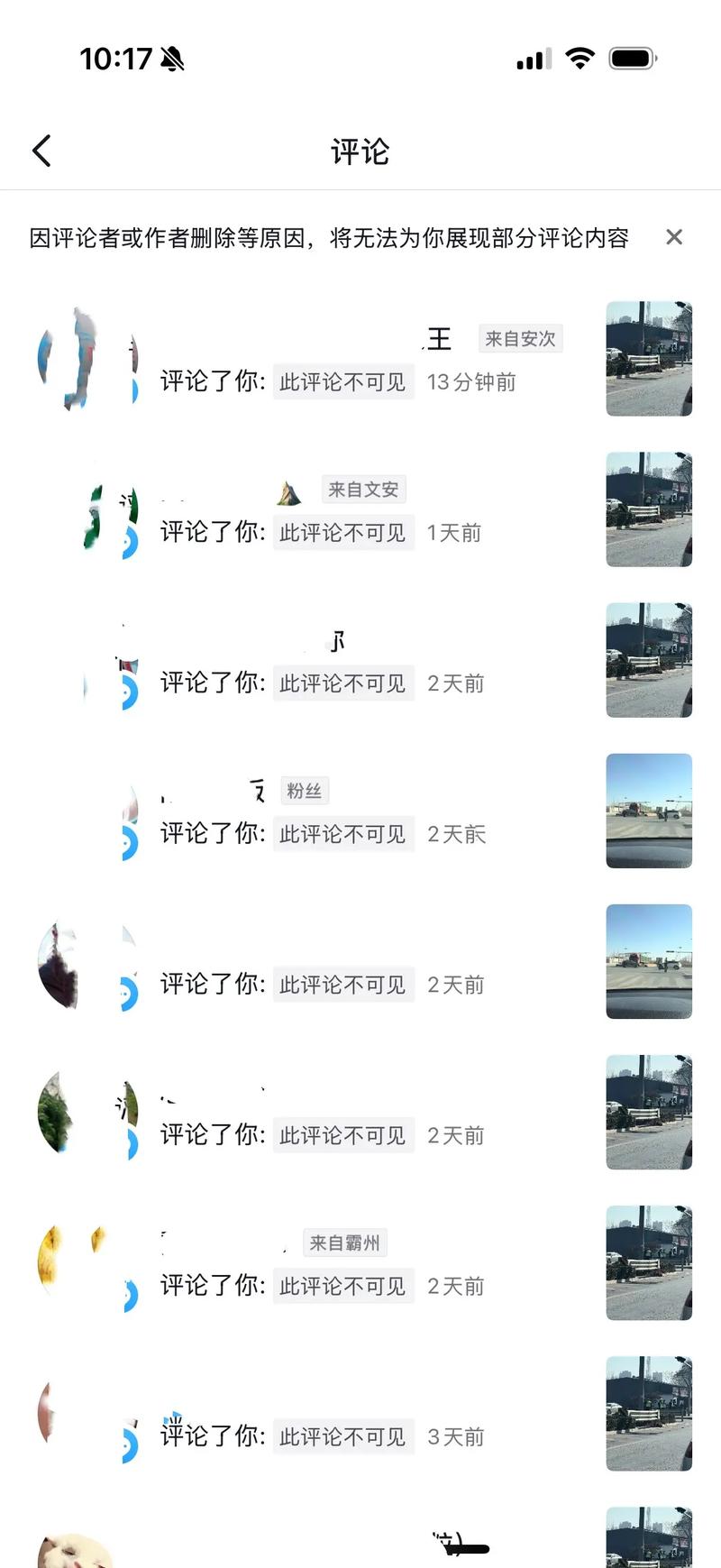Tap the 评论 page title
Screen dimensions: 721x1568
tap(360, 151)
